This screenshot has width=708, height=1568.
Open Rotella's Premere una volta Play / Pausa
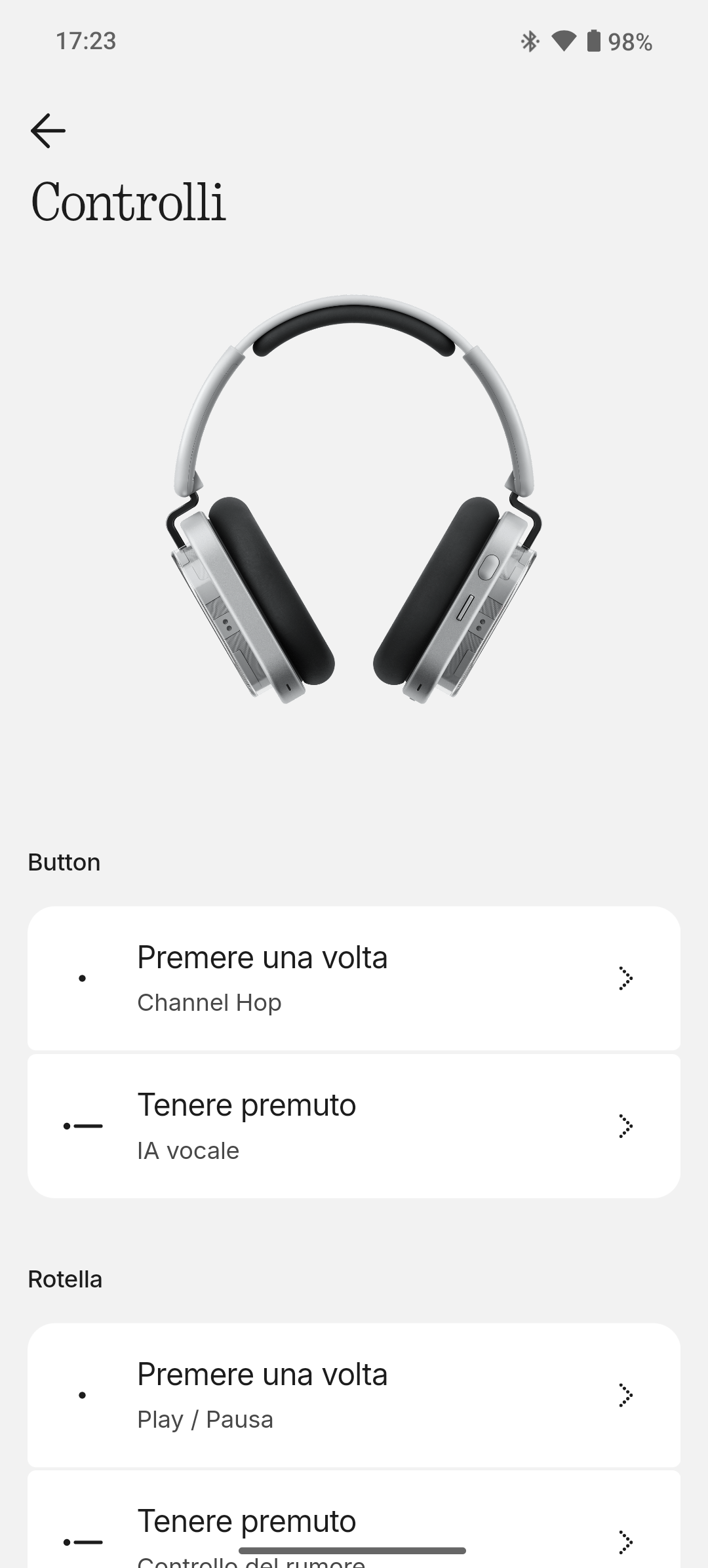[354, 1394]
